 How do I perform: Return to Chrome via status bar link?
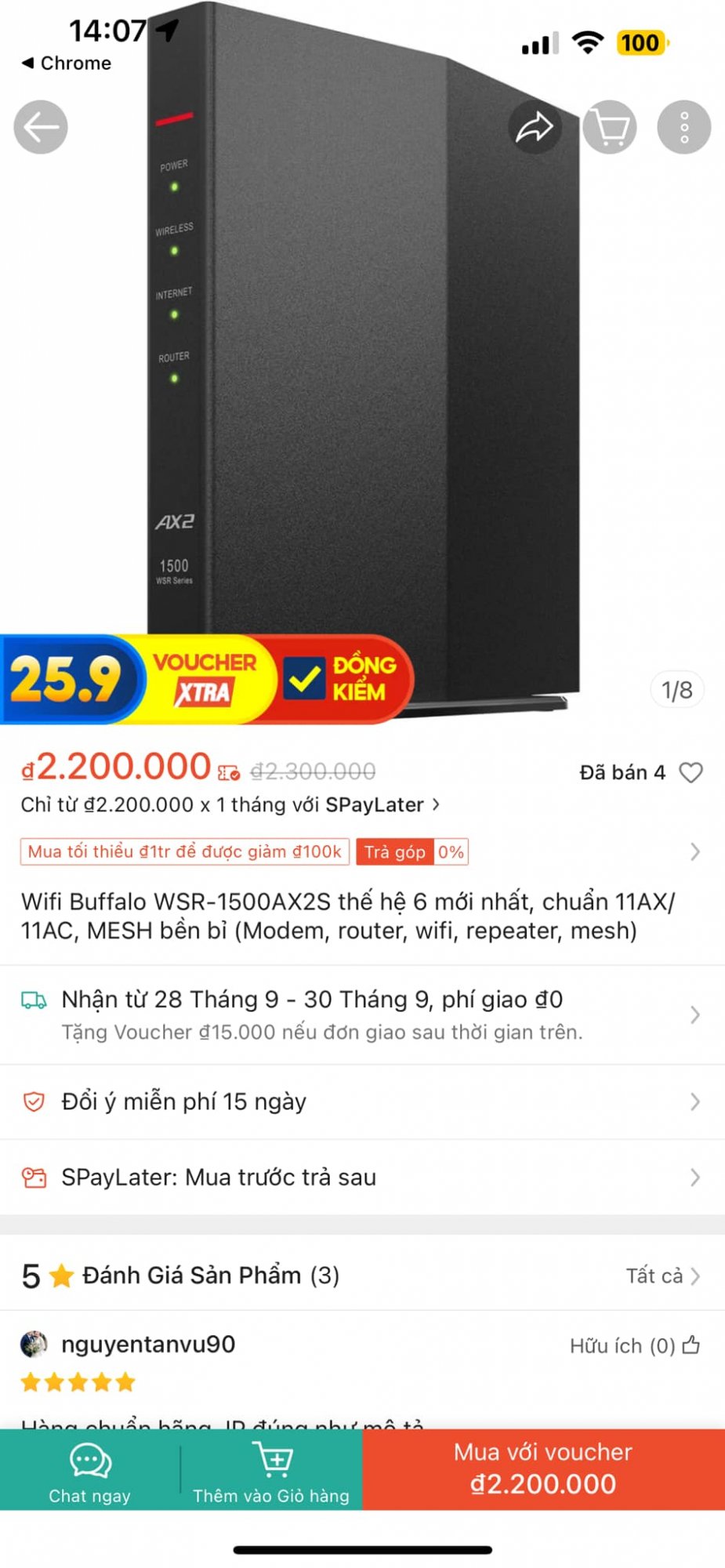click(67, 64)
